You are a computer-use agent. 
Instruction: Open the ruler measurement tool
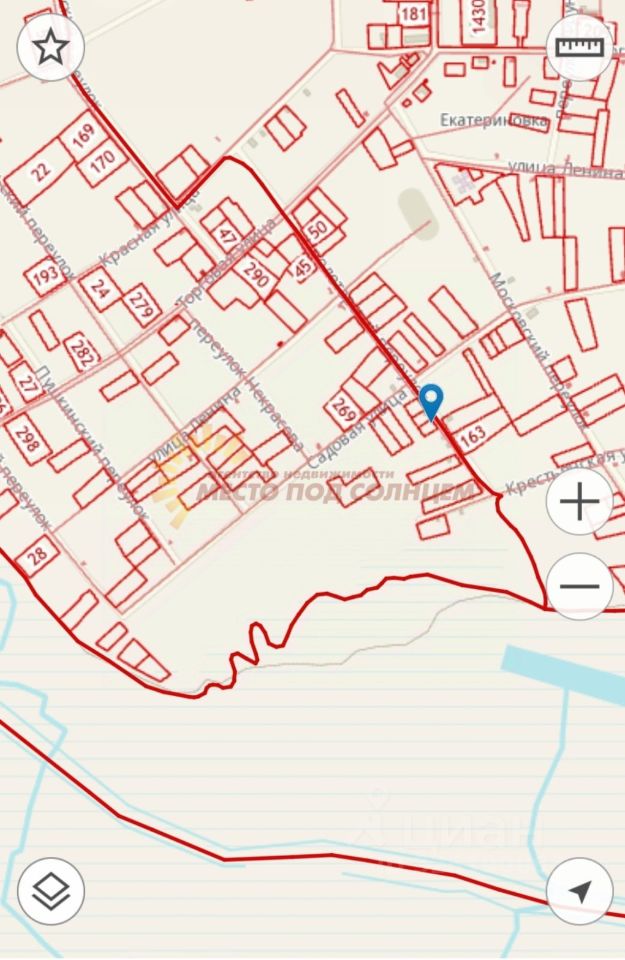pyautogui.click(x=581, y=47)
